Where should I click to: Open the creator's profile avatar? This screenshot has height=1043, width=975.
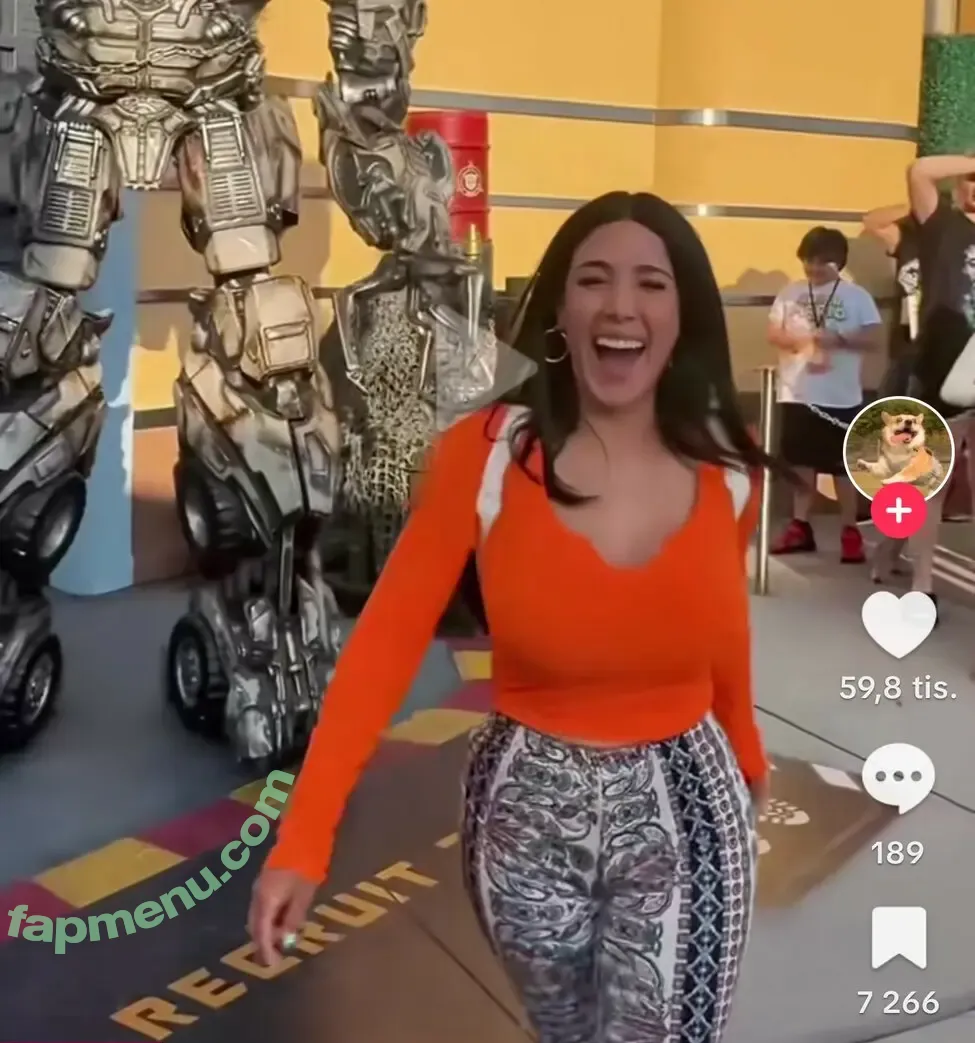click(897, 448)
